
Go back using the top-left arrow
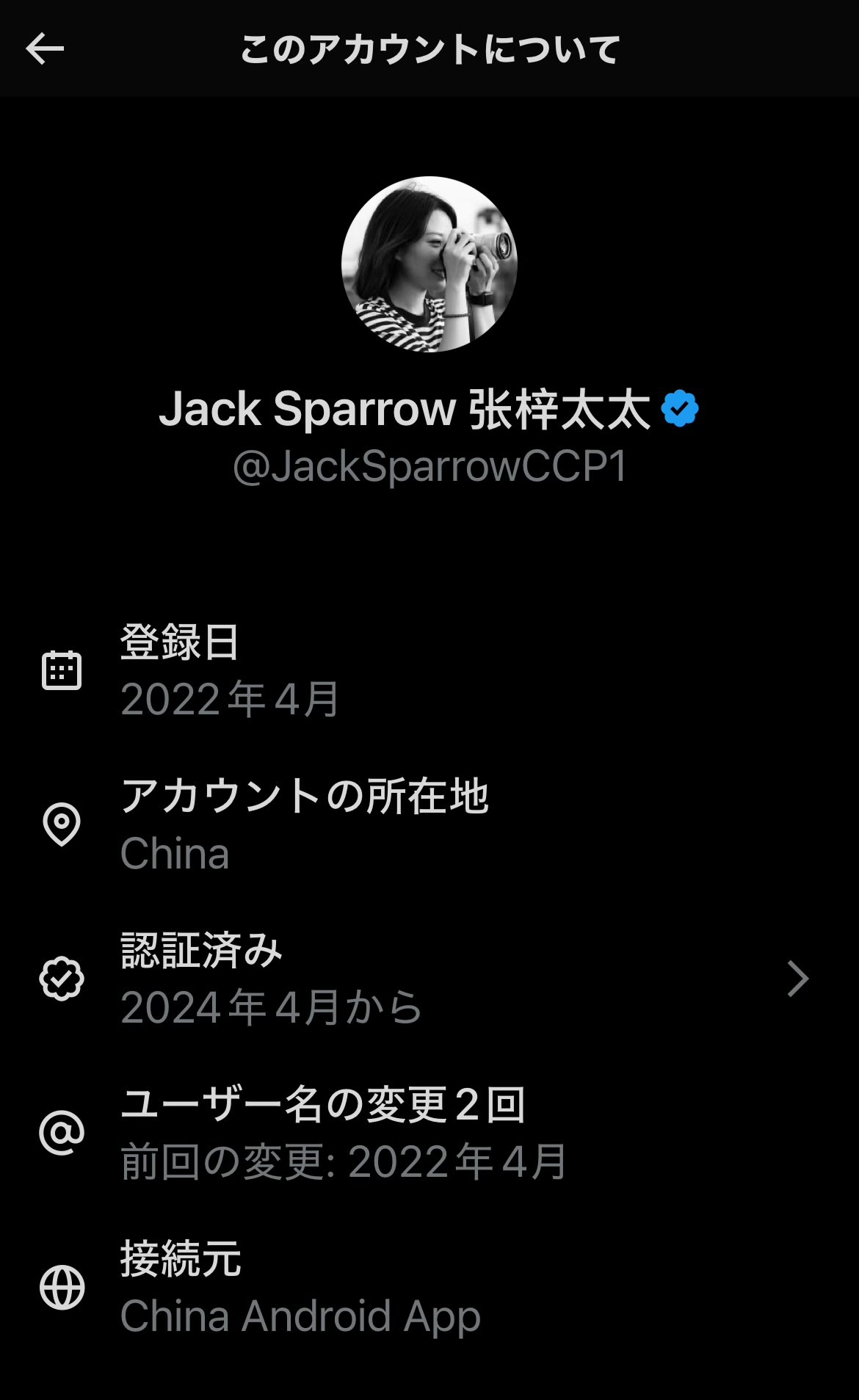pyautogui.click(x=45, y=49)
